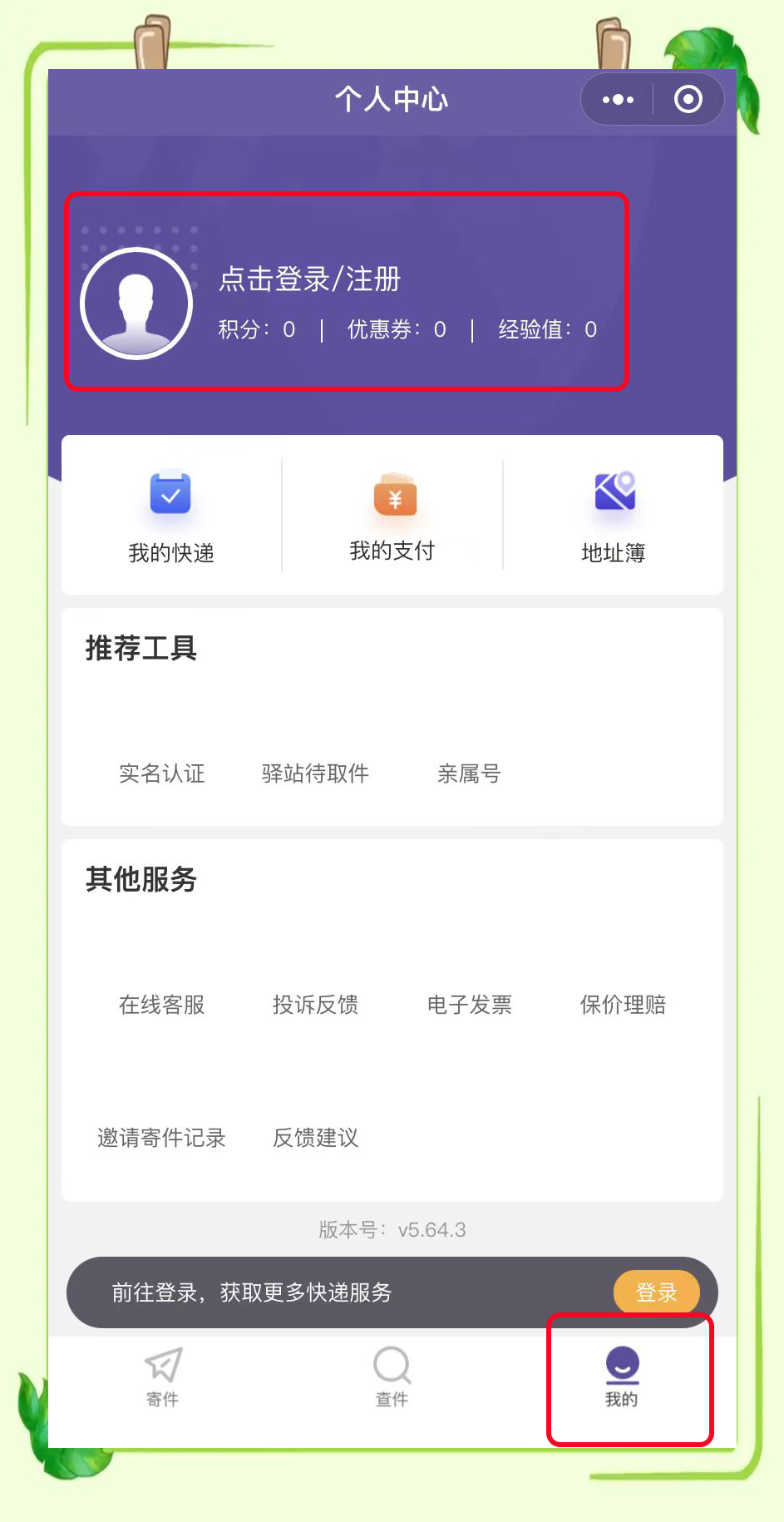Open 在线客服 online customer service

pyautogui.click(x=161, y=1005)
